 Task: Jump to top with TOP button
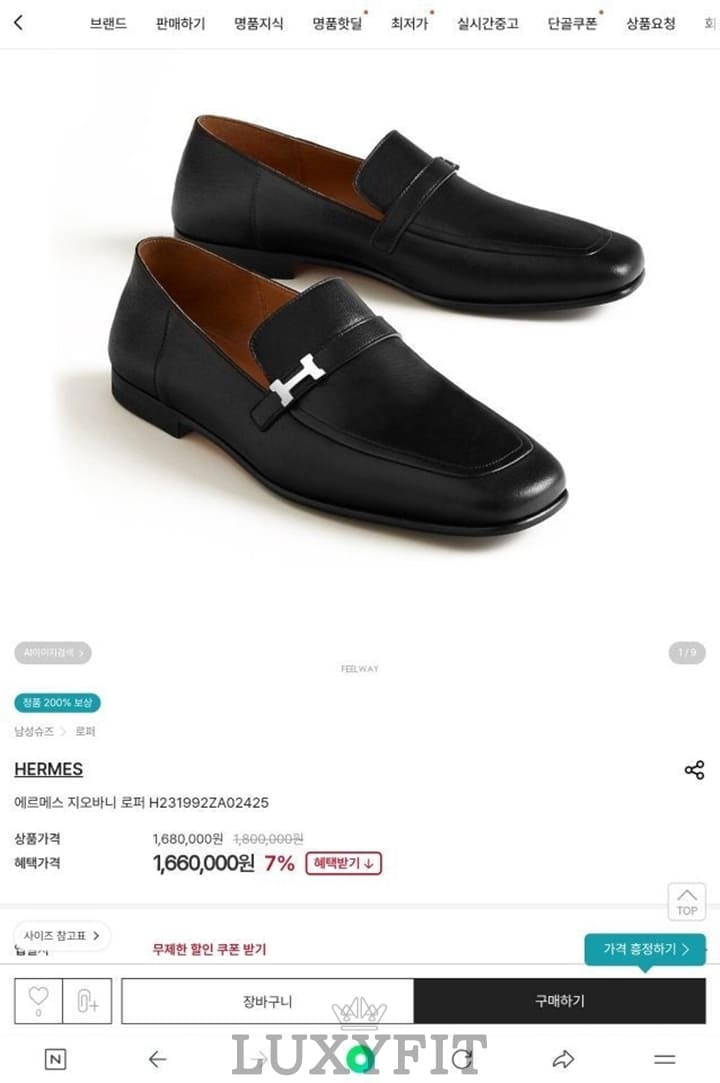(686, 901)
